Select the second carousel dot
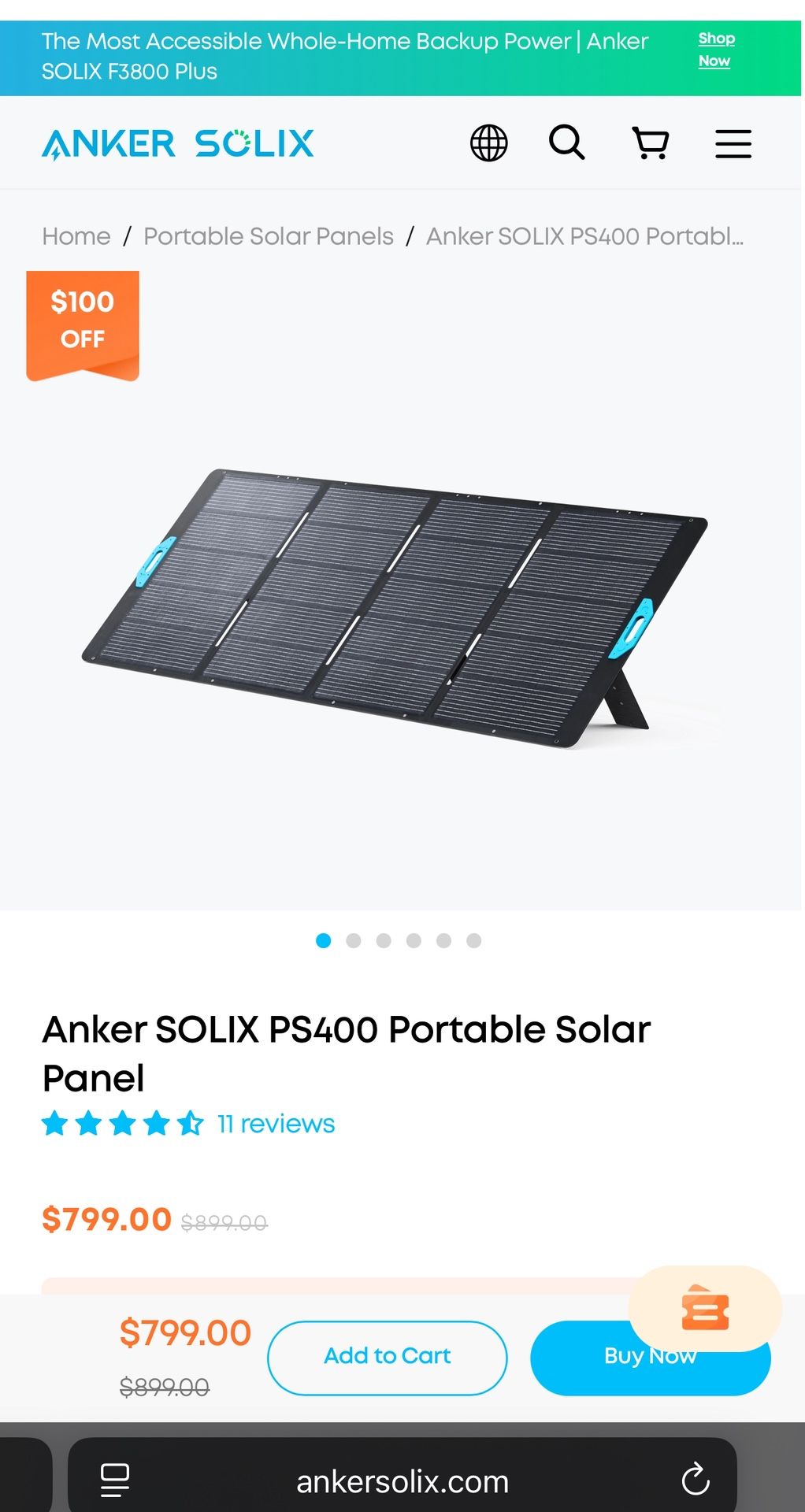Viewport: 805px width, 1512px height. tap(353, 940)
